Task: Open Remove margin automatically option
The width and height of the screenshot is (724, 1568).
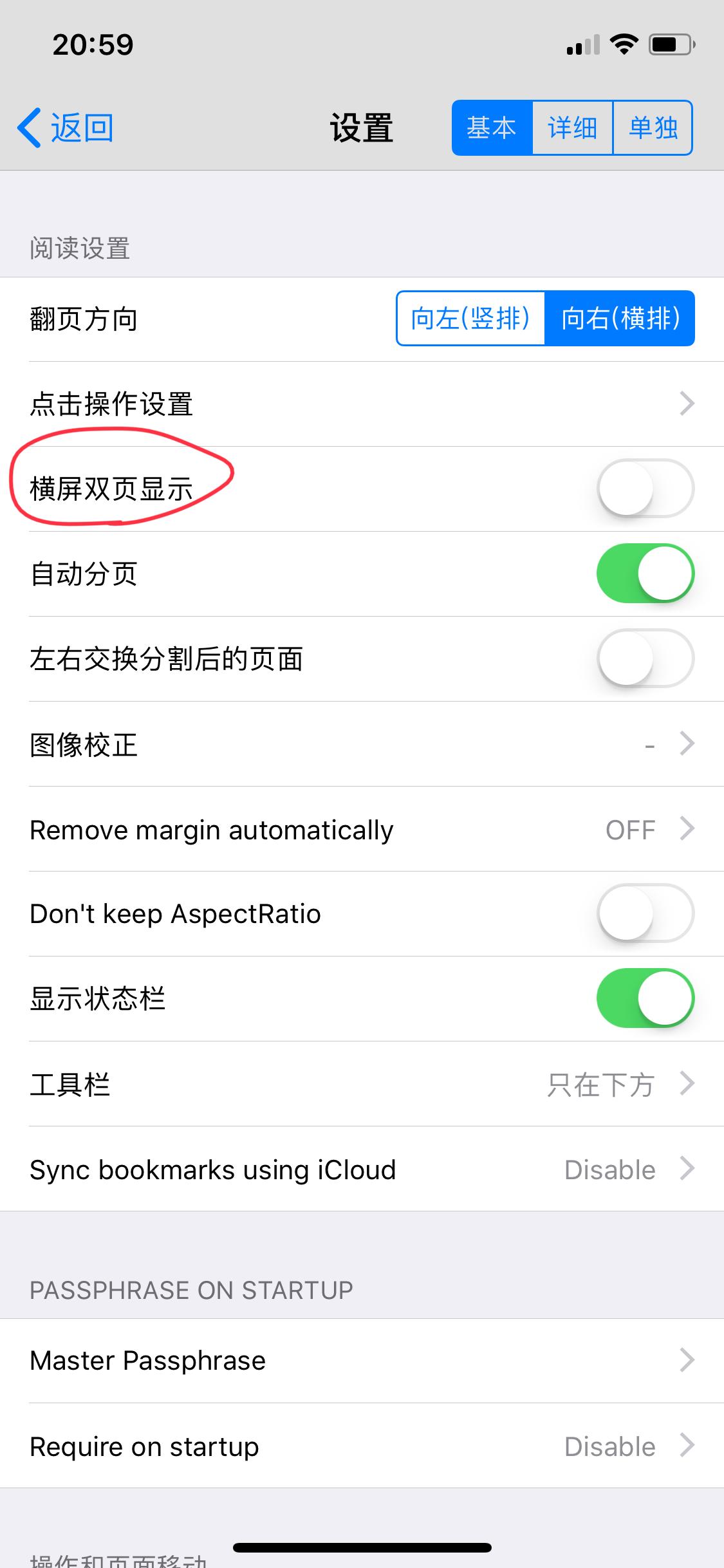Action: (x=362, y=829)
